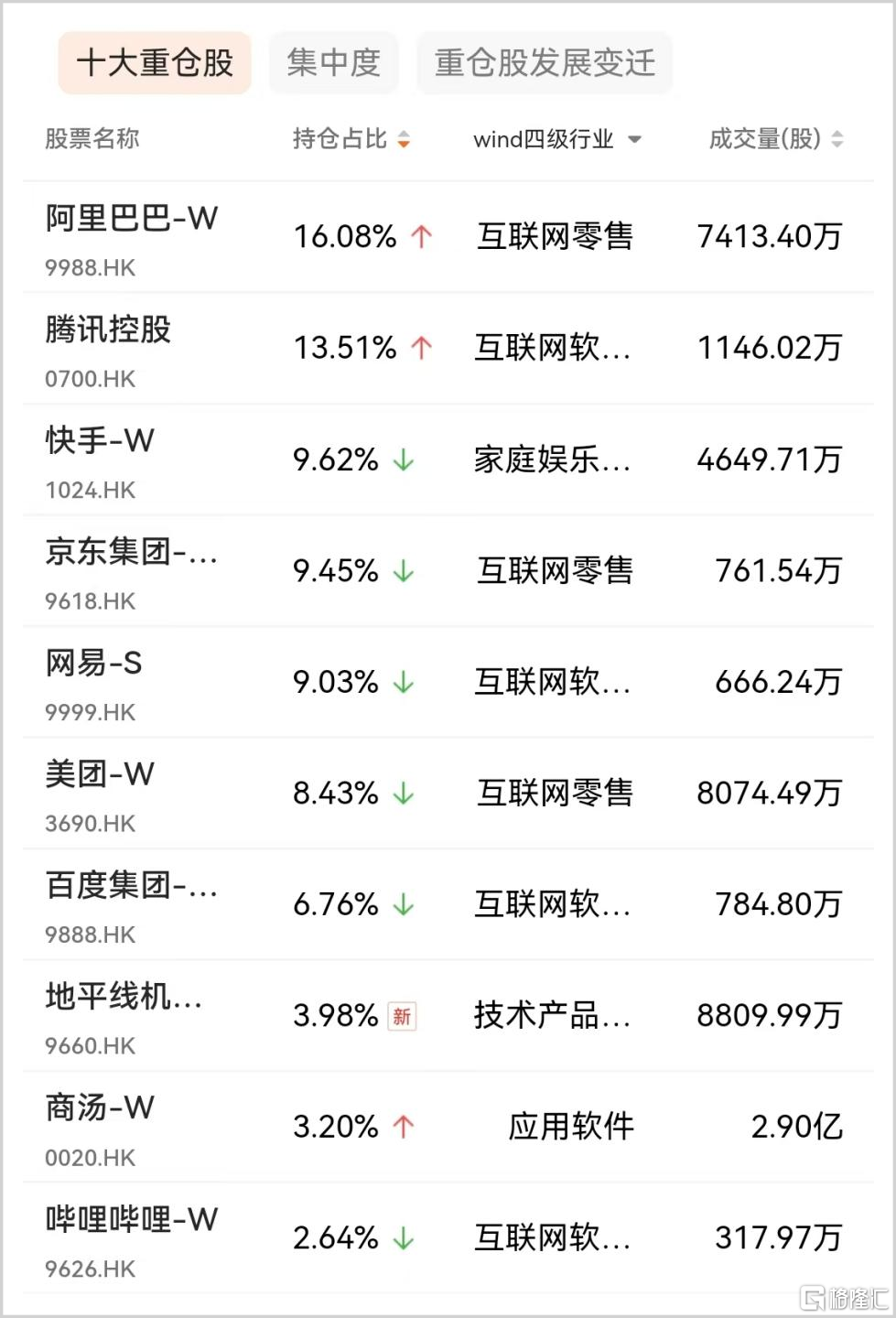Select the 十大重仓股 tab
Image resolution: width=896 pixels, height=1318 pixels.
click(155, 62)
